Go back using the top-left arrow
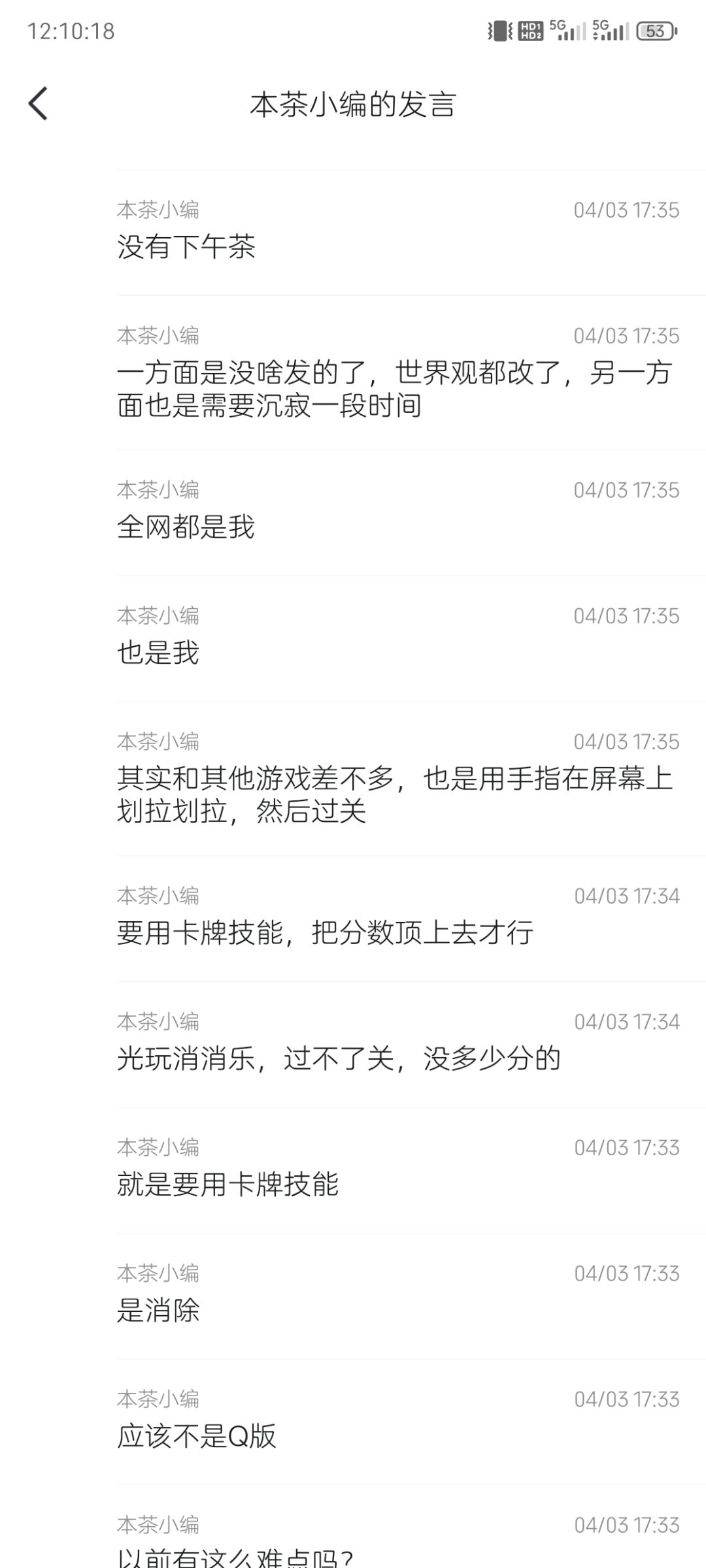706x1568 pixels. (x=38, y=104)
